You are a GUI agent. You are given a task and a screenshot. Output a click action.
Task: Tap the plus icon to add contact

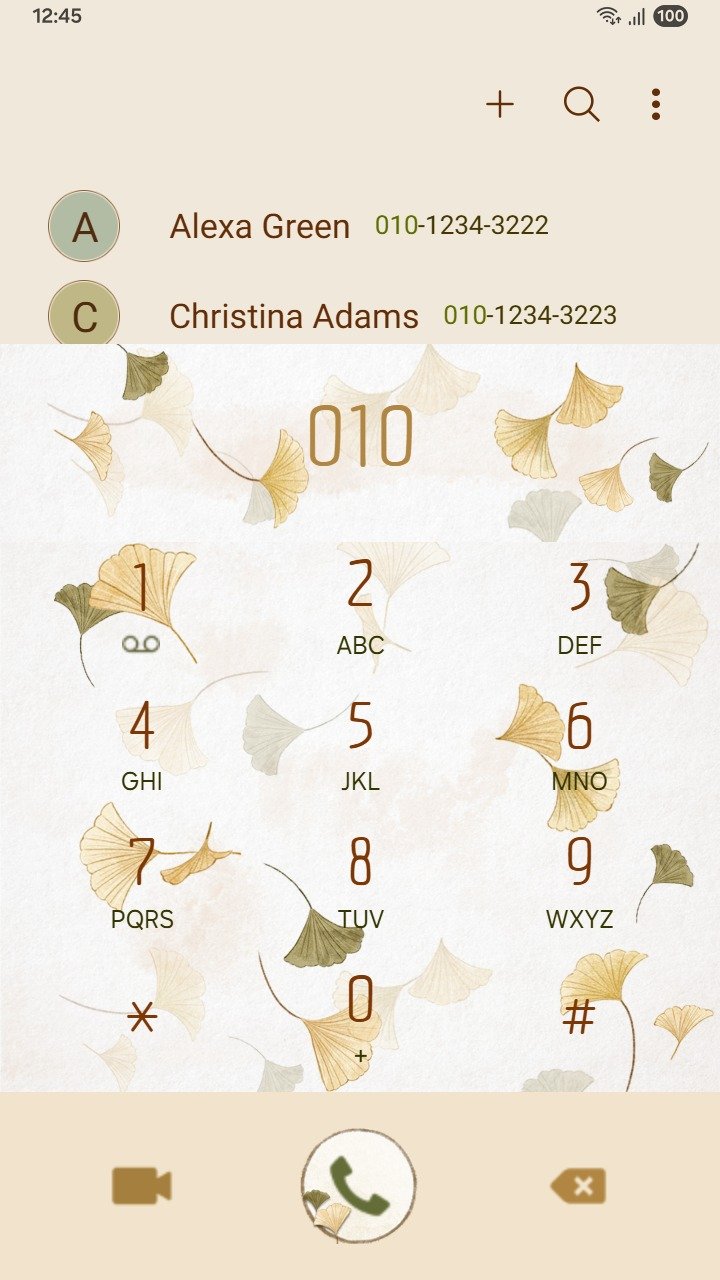tap(500, 104)
